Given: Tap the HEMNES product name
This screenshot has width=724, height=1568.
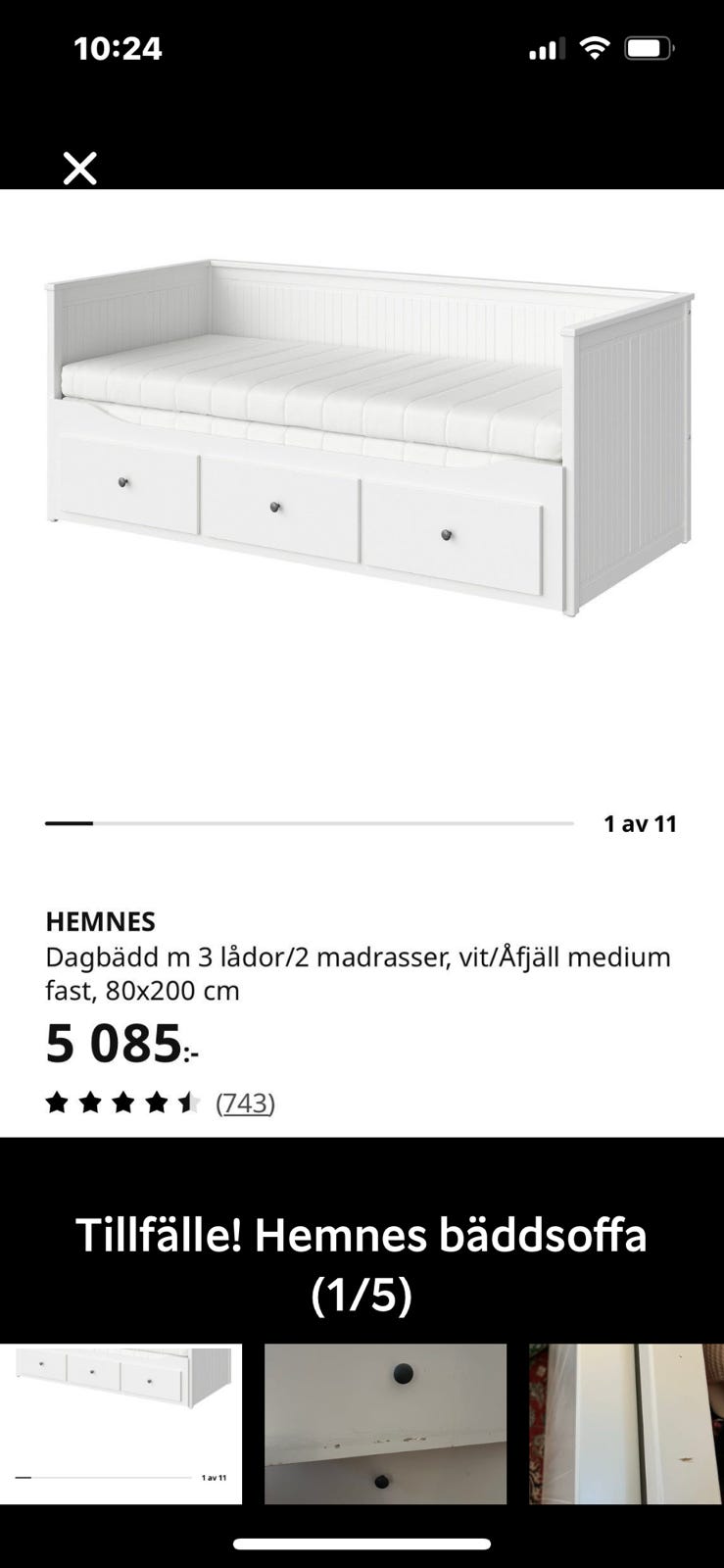Looking at the screenshot, I should [x=100, y=921].
